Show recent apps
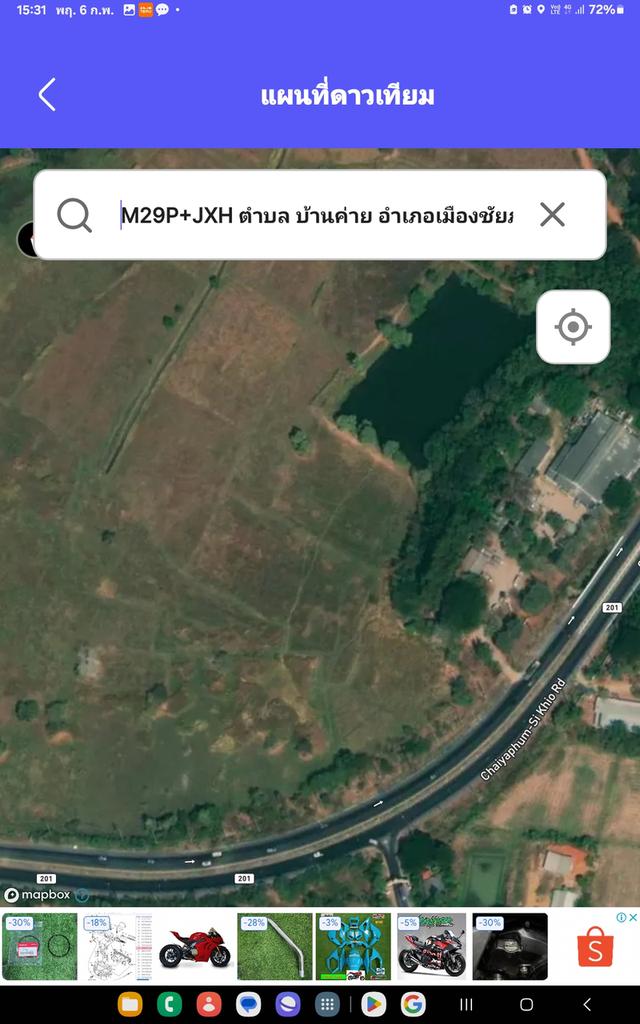This screenshot has height=1024, width=640. tap(465, 1004)
